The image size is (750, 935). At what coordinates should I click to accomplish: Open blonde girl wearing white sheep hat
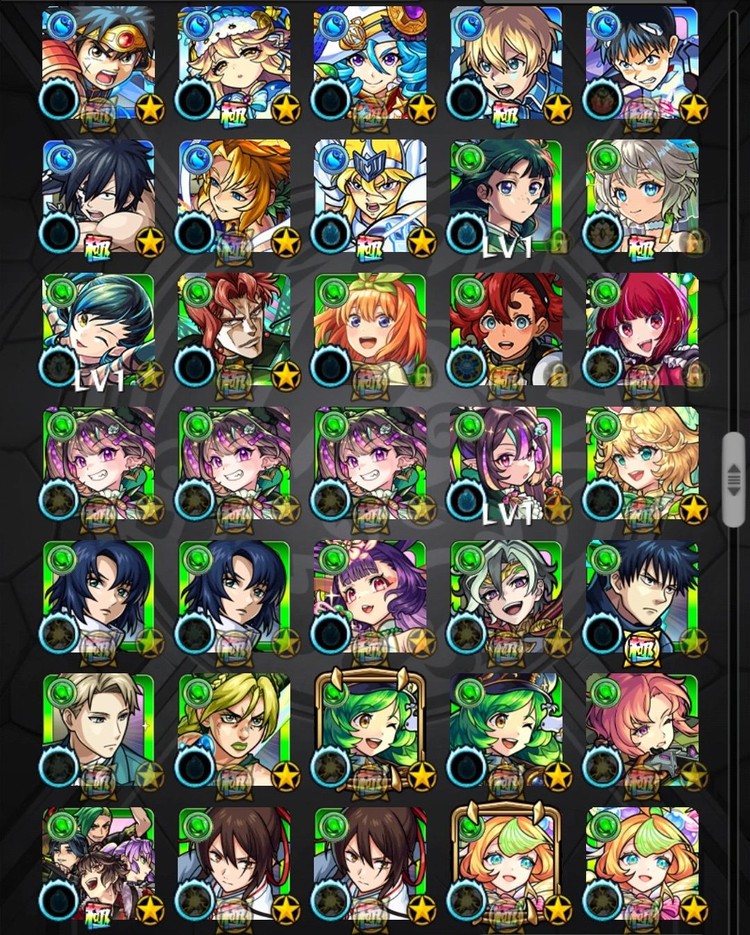(x=234, y=63)
